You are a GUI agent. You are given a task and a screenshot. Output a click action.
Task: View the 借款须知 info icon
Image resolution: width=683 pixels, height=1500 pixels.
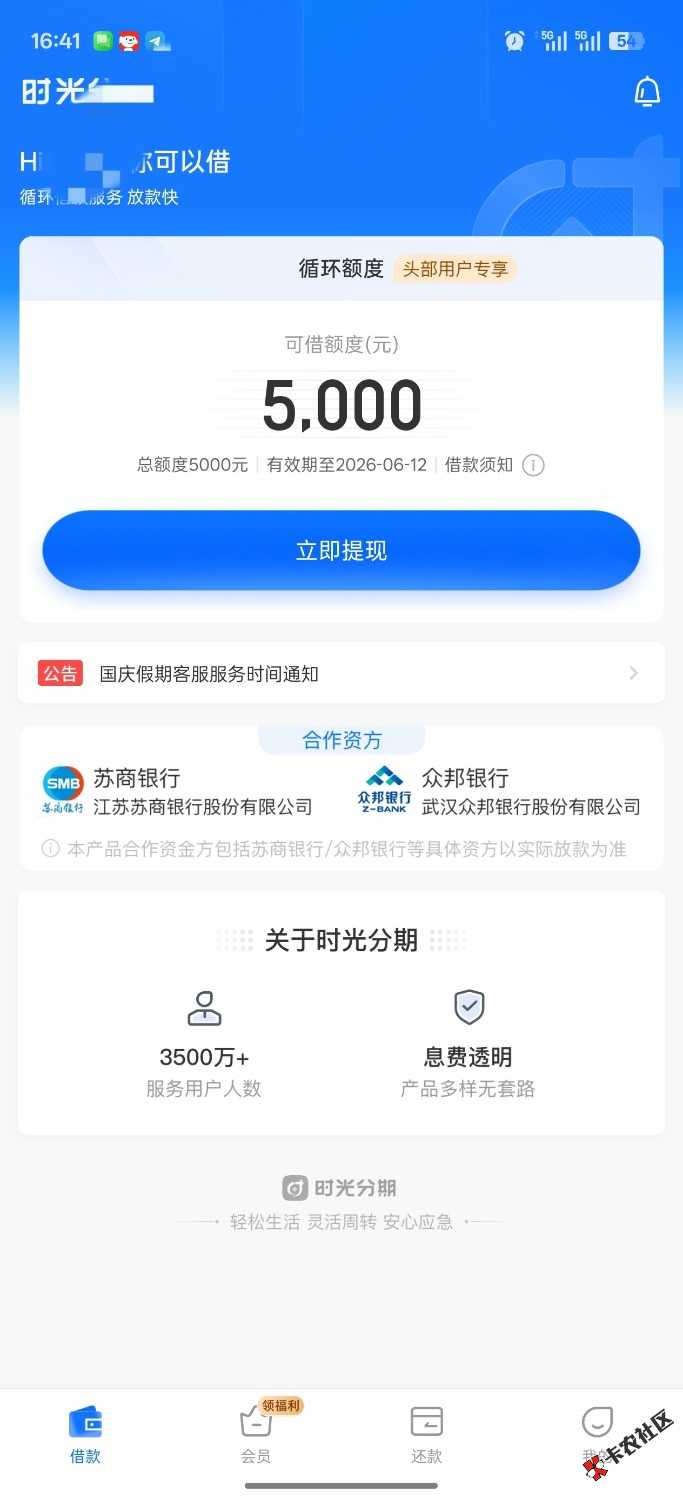pyautogui.click(x=534, y=465)
